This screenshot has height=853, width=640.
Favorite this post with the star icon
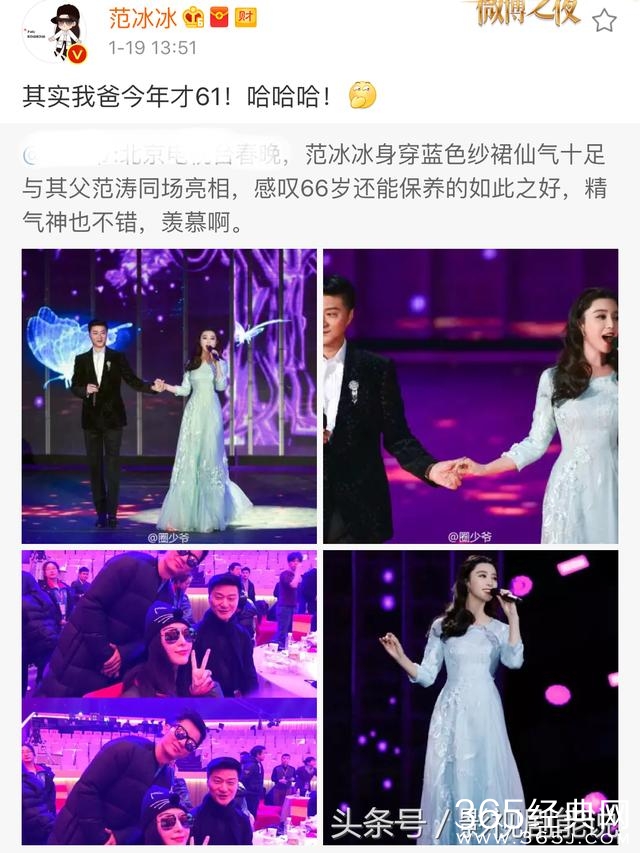point(603,20)
